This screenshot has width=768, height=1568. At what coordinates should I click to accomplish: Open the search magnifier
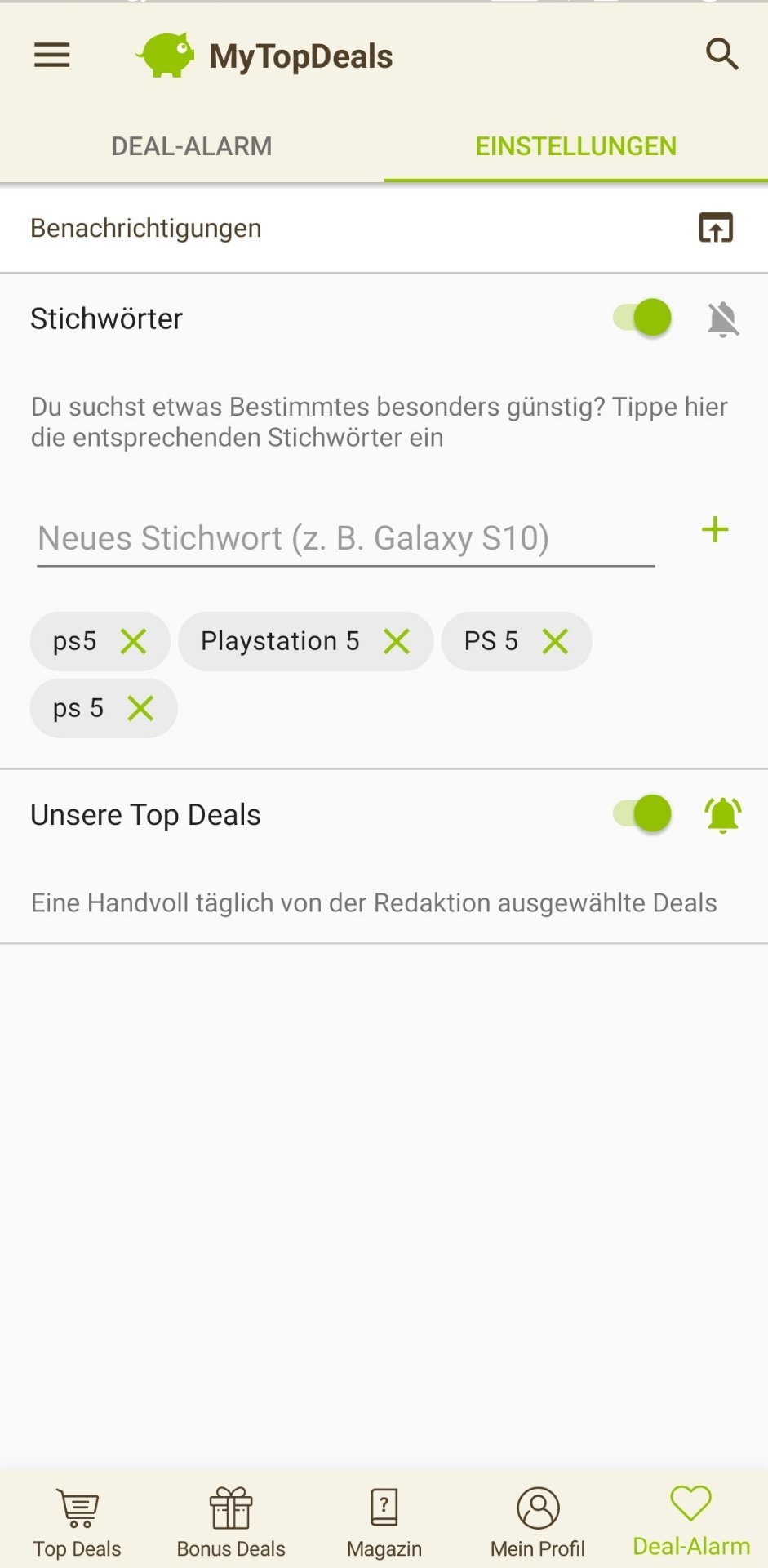coord(721,55)
